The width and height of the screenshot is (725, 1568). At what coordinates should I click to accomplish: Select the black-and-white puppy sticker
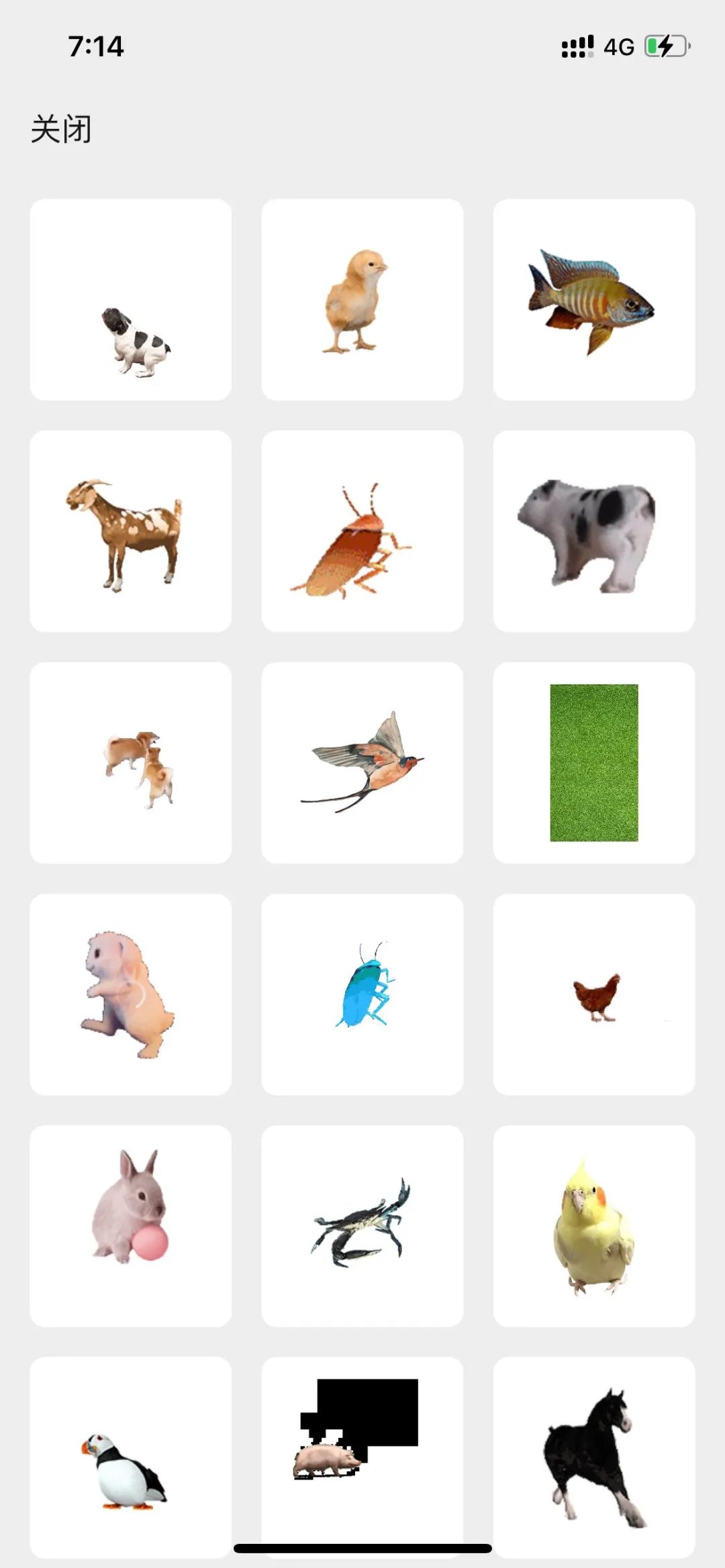click(x=131, y=300)
